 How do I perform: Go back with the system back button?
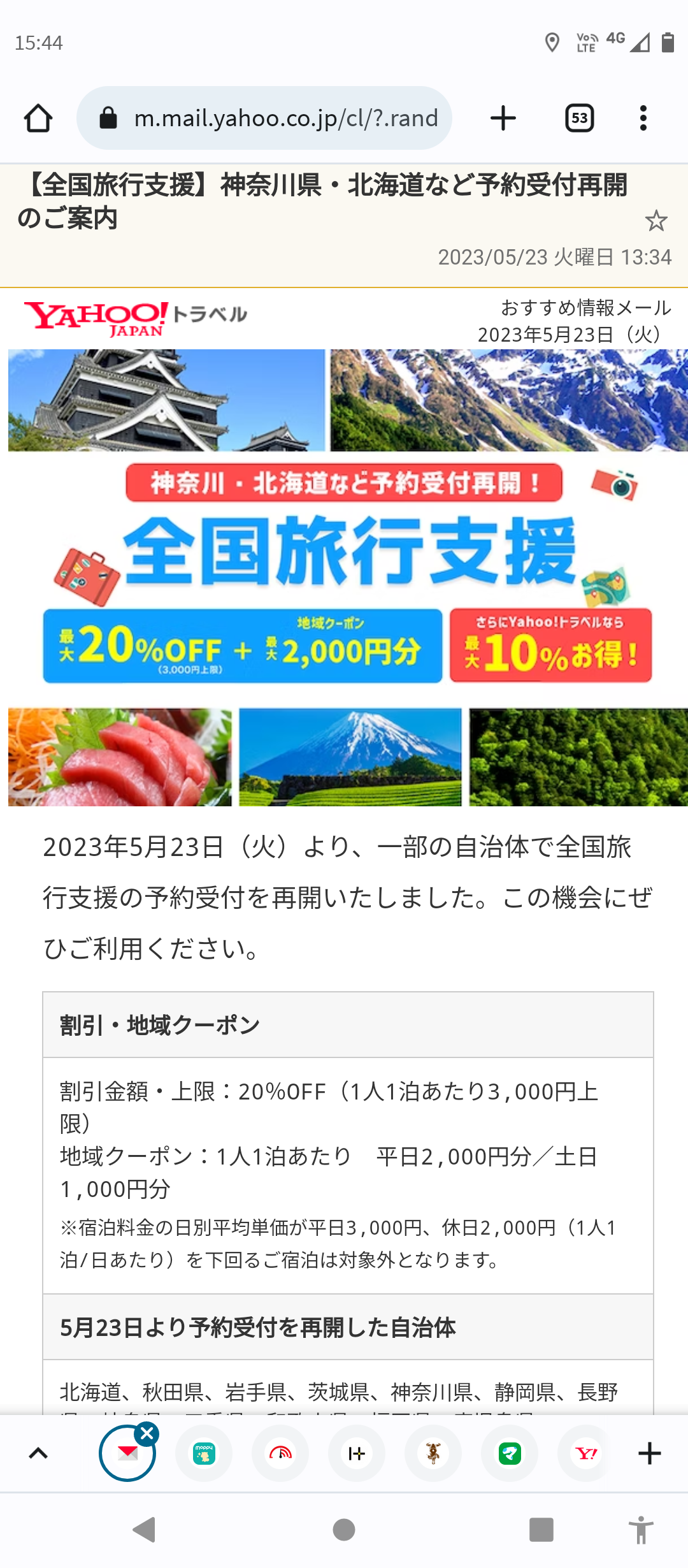tap(145, 1529)
